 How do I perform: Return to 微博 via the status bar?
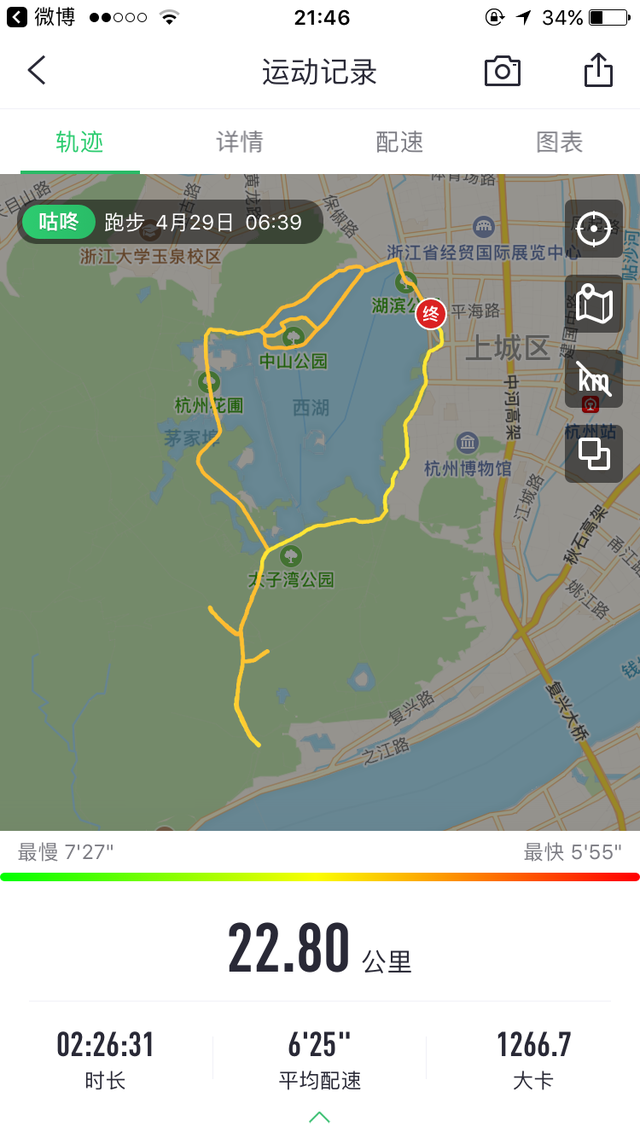click(40, 17)
